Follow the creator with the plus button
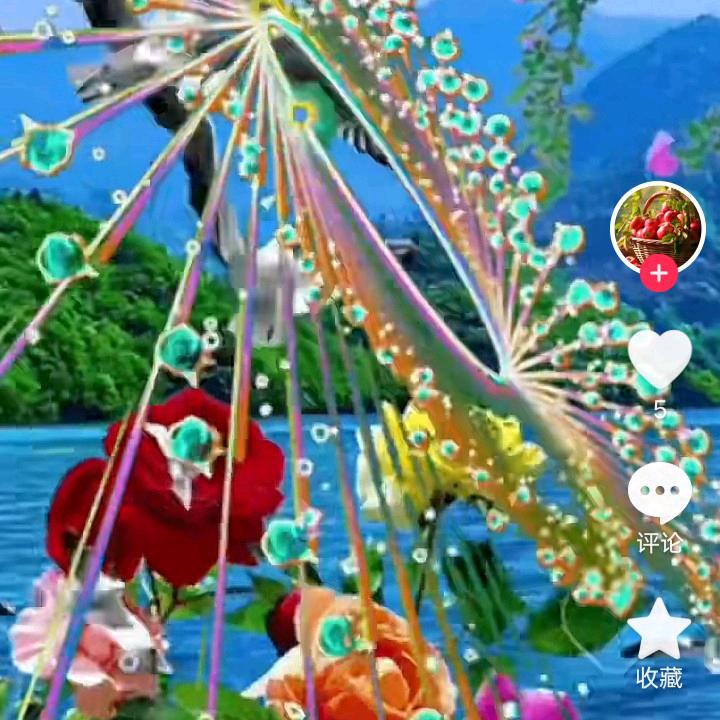720x720 pixels. [658, 273]
